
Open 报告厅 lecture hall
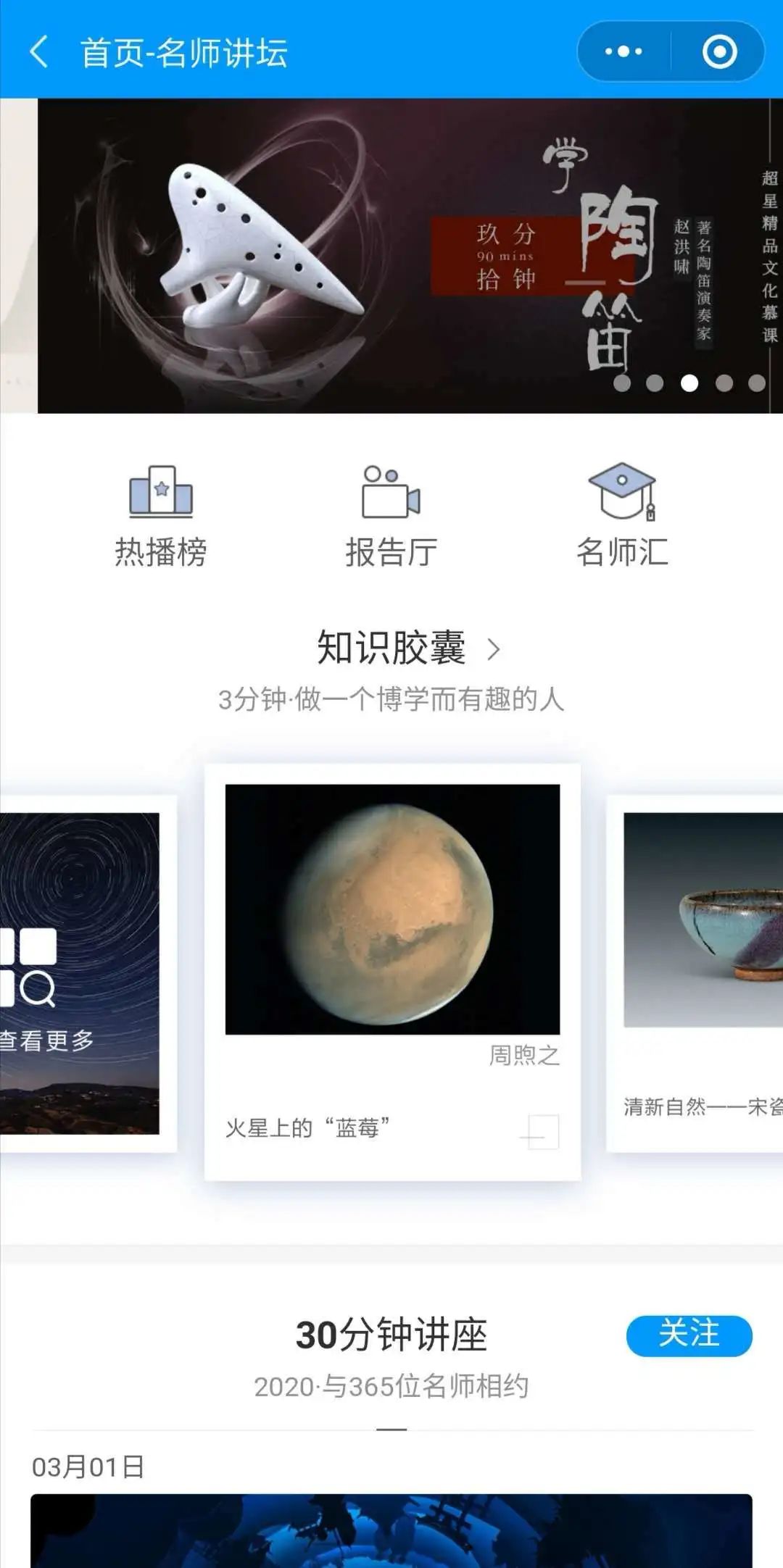pyautogui.click(x=391, y=516)
